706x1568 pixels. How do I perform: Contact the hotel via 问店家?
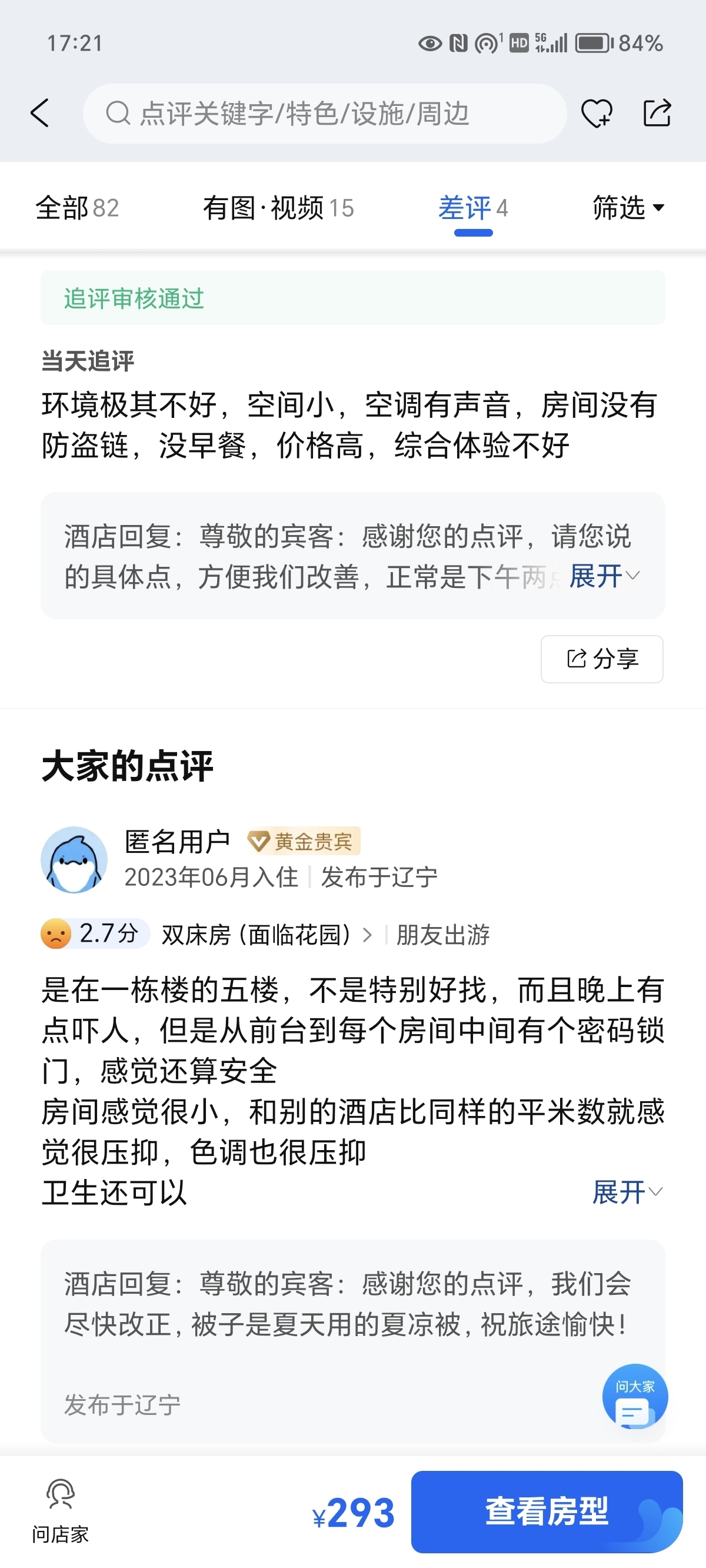click(x=60, y=1511)
